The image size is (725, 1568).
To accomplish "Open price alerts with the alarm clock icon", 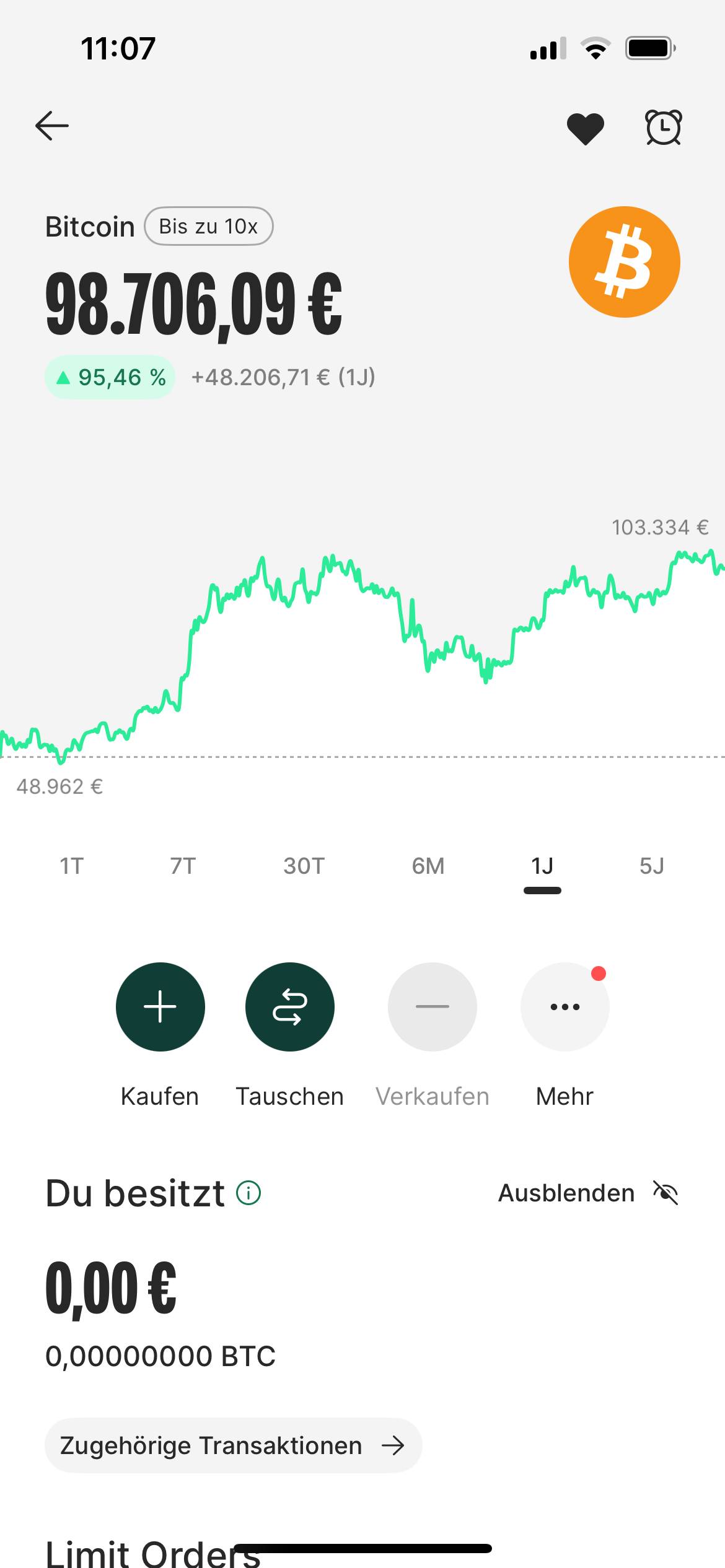I will [x=662, y=126].
